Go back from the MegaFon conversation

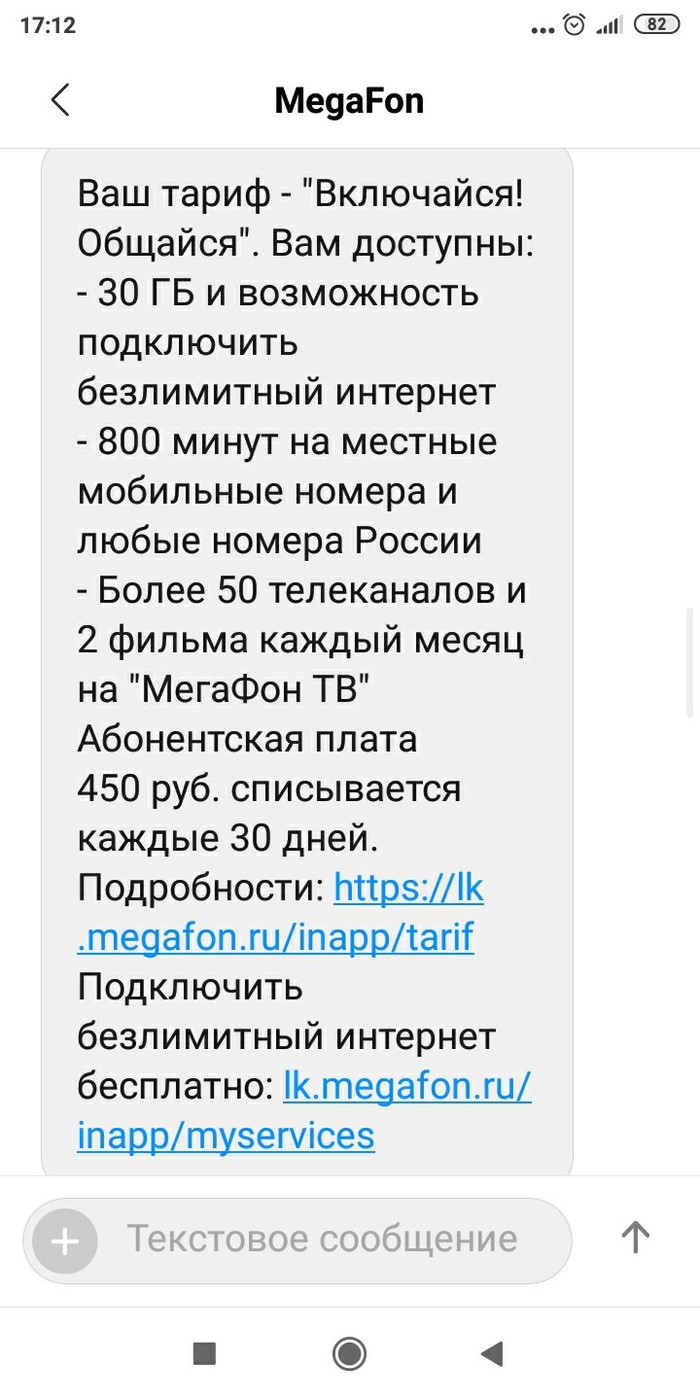coord(60,100)
